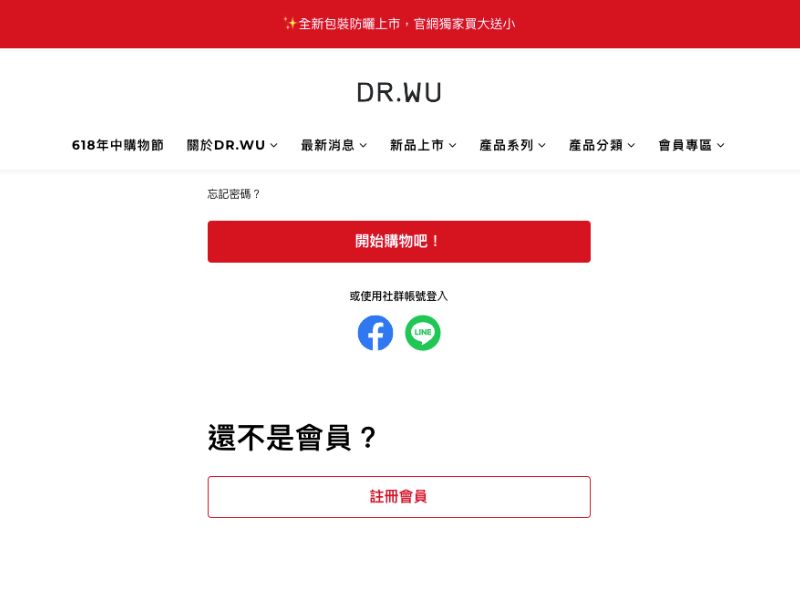
Task: Expand the 最新消息 menu
Action: pyautogui.click(x=333, y=145)
